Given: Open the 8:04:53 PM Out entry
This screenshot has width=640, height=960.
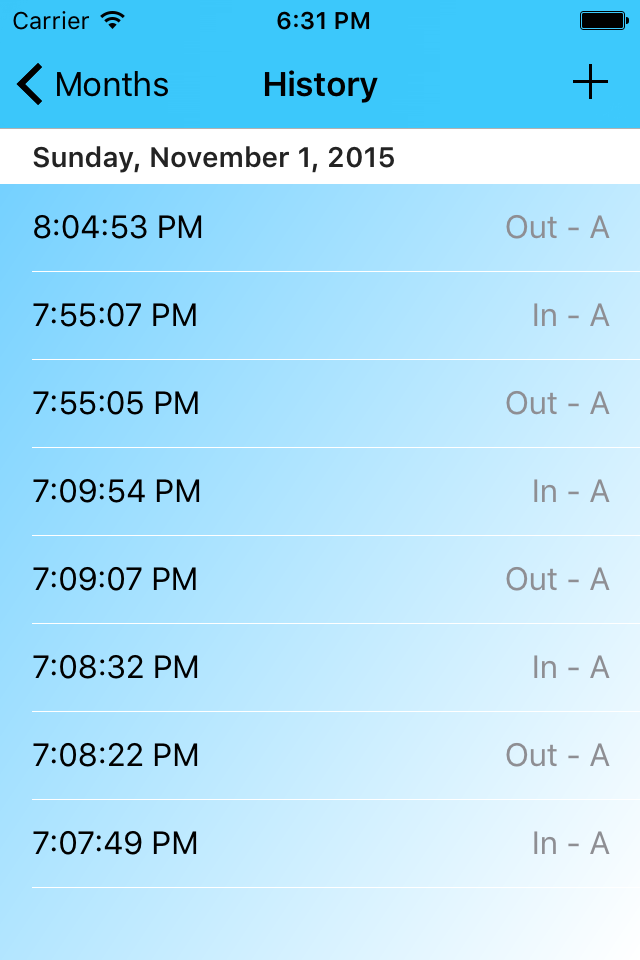Looking at the screenshot, I should point(320,228).
